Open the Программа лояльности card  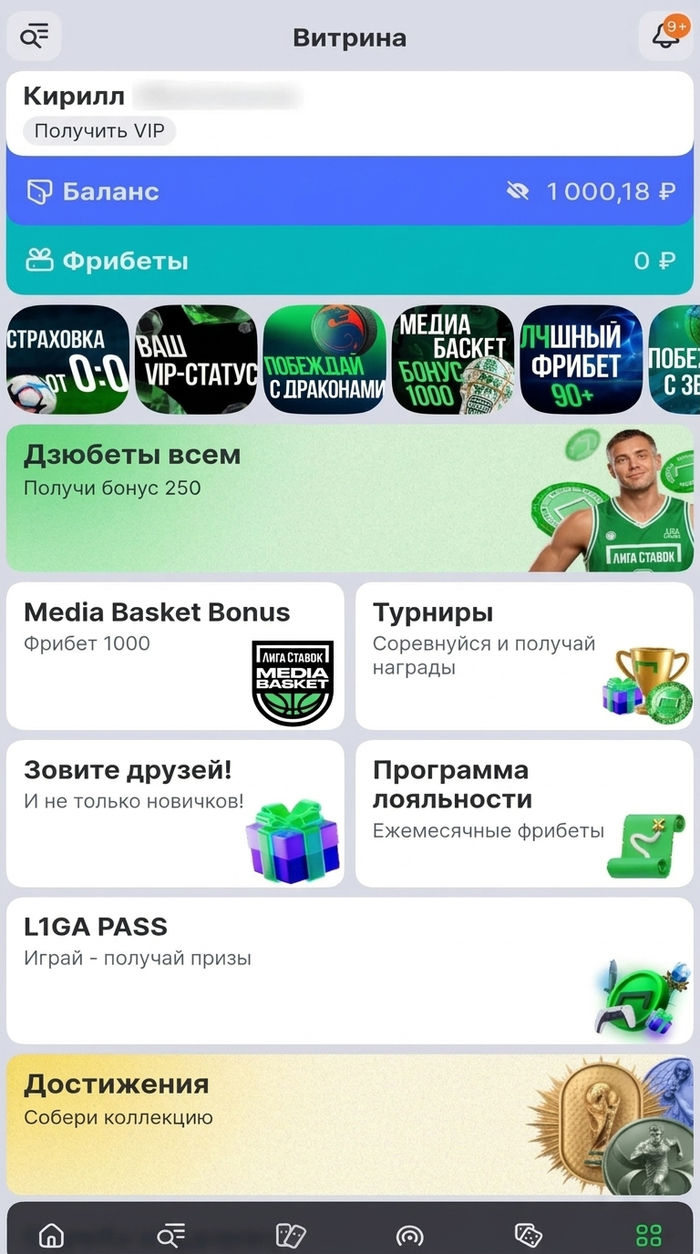pyautogui.click(x=524, y=814)
